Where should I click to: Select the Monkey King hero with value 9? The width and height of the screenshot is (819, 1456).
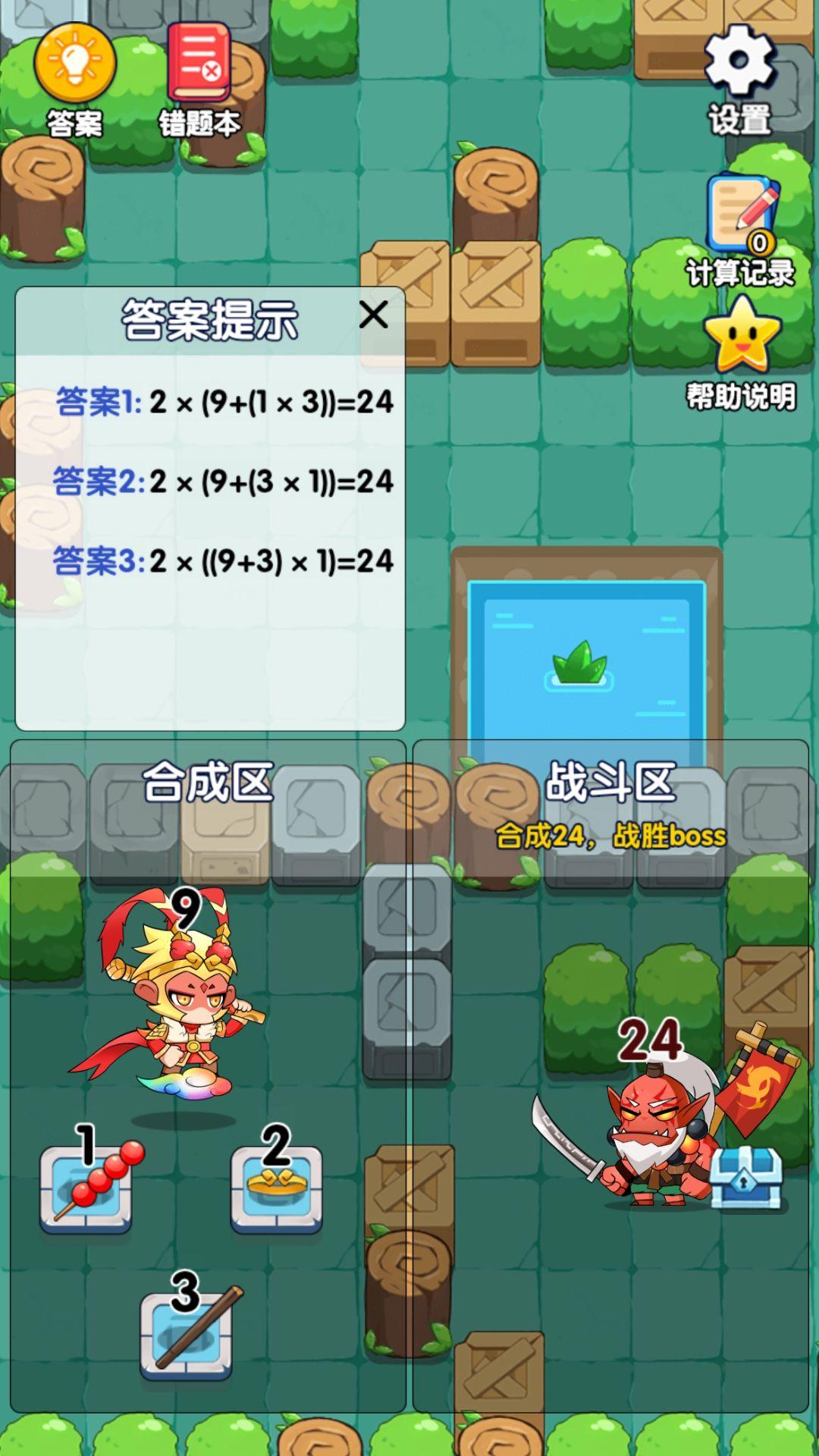[x=182, y=1001]
